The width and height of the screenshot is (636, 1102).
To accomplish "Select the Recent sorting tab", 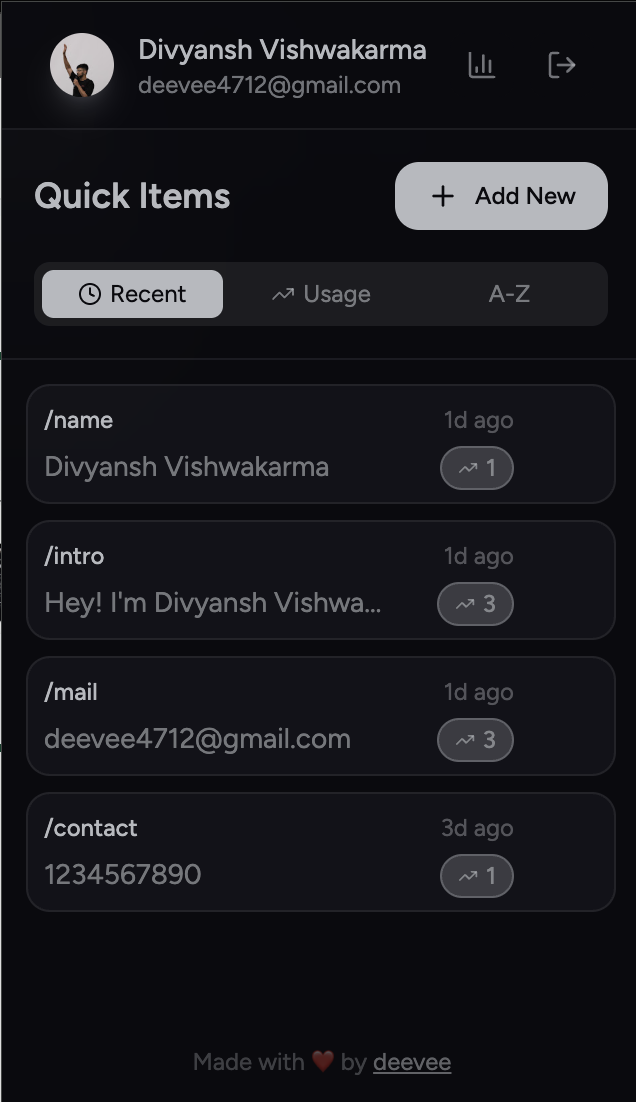I will click(x=132, y=294).
